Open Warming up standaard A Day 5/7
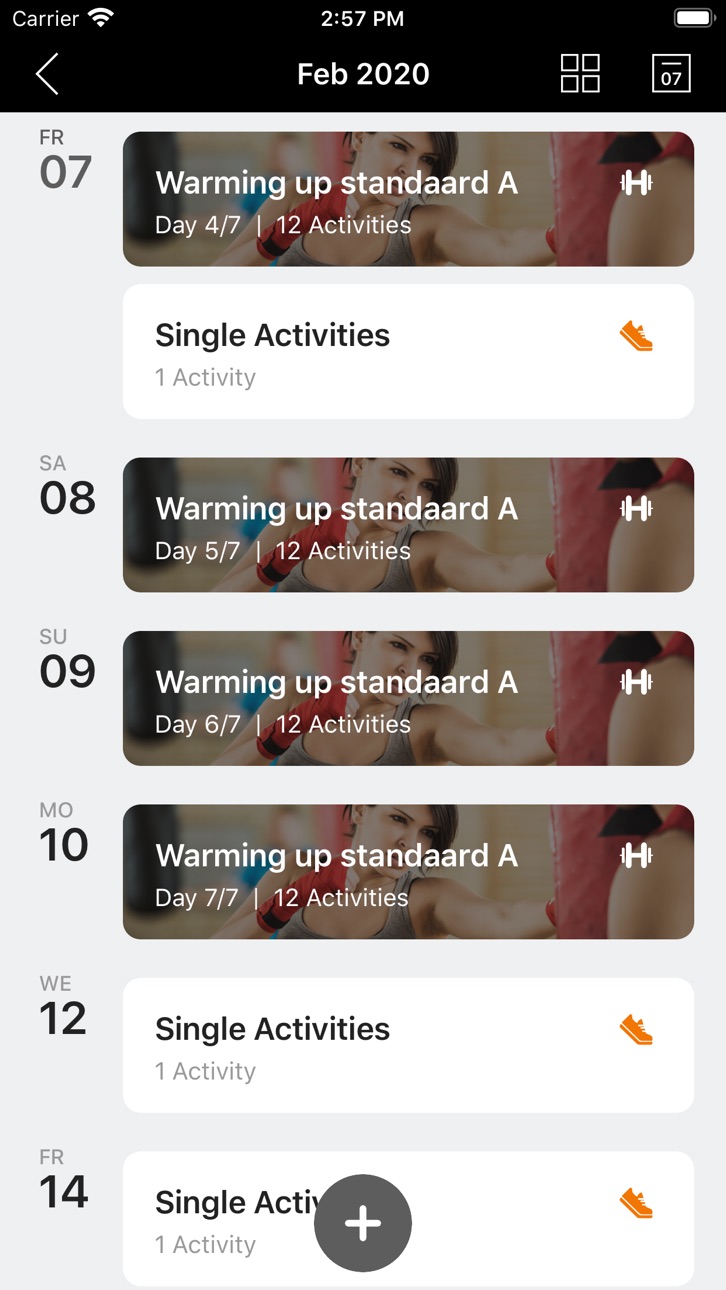 click(x=408, y=525)
